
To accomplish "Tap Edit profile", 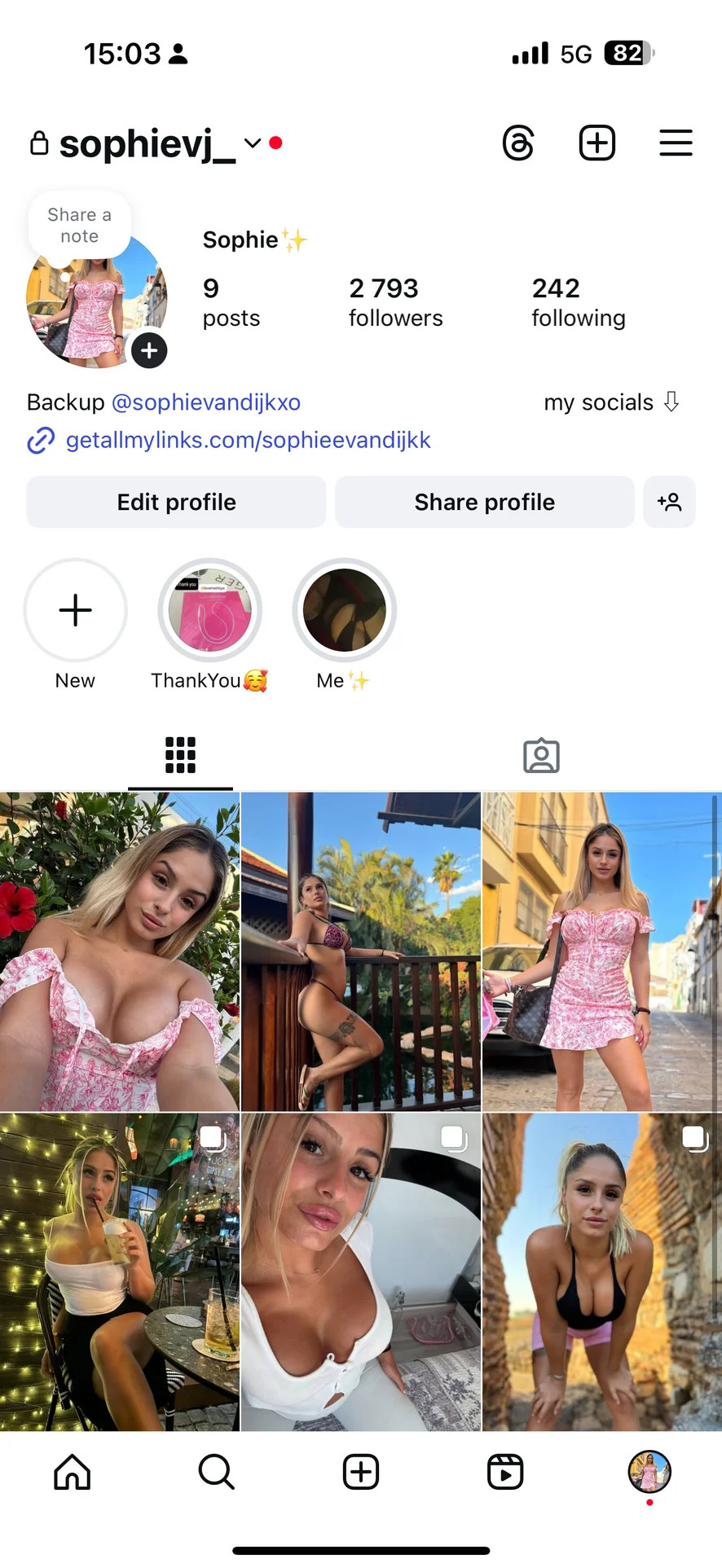I will click(176, 502).
